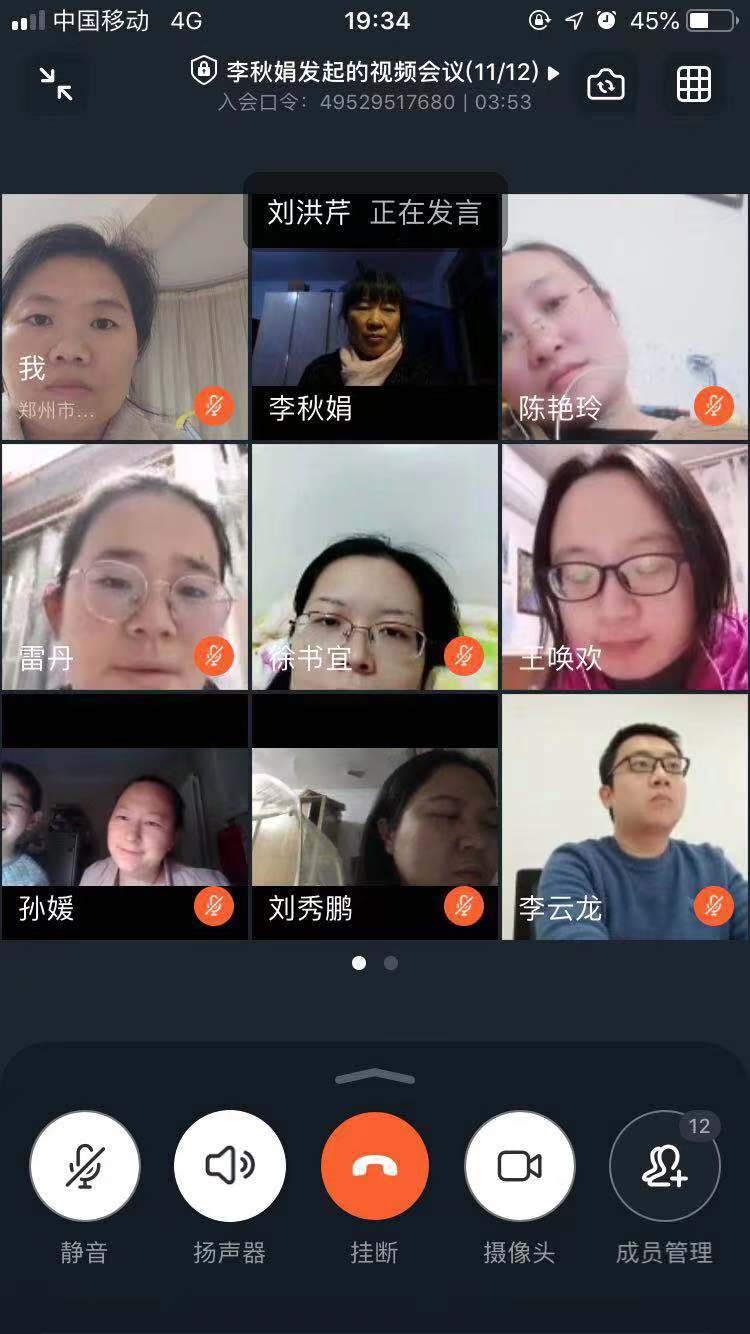The height and width of the screenshot is (1334, 750).
Task: Hang up with 挂断 button
Action: tap(375, 1166)
